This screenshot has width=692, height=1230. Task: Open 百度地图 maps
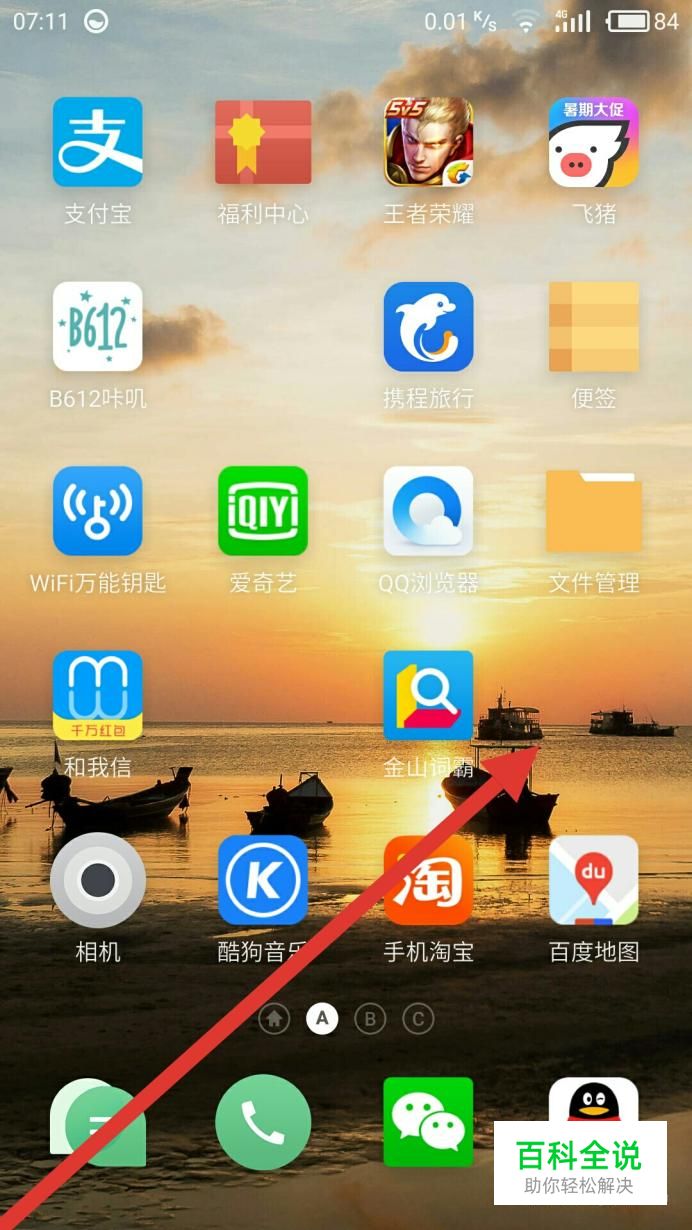[593, 880]
